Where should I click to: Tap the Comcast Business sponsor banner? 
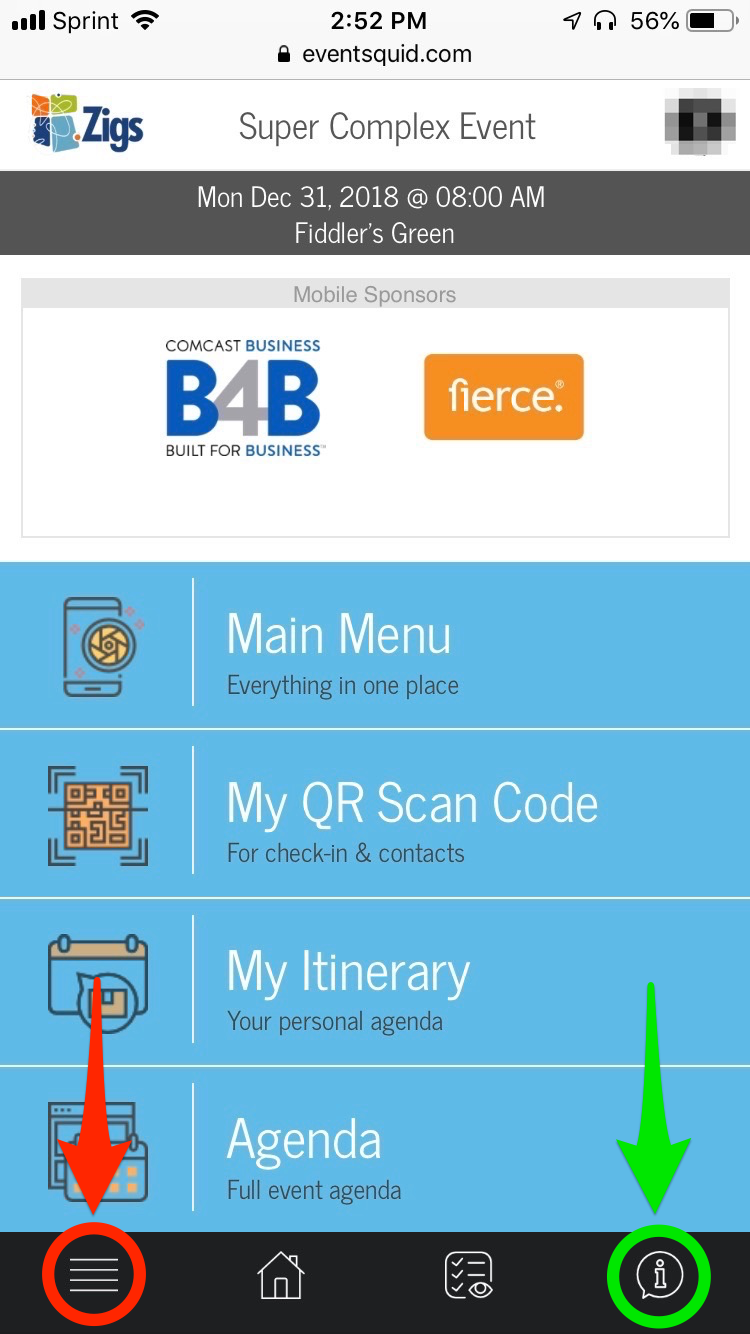[x=243, y=397]
